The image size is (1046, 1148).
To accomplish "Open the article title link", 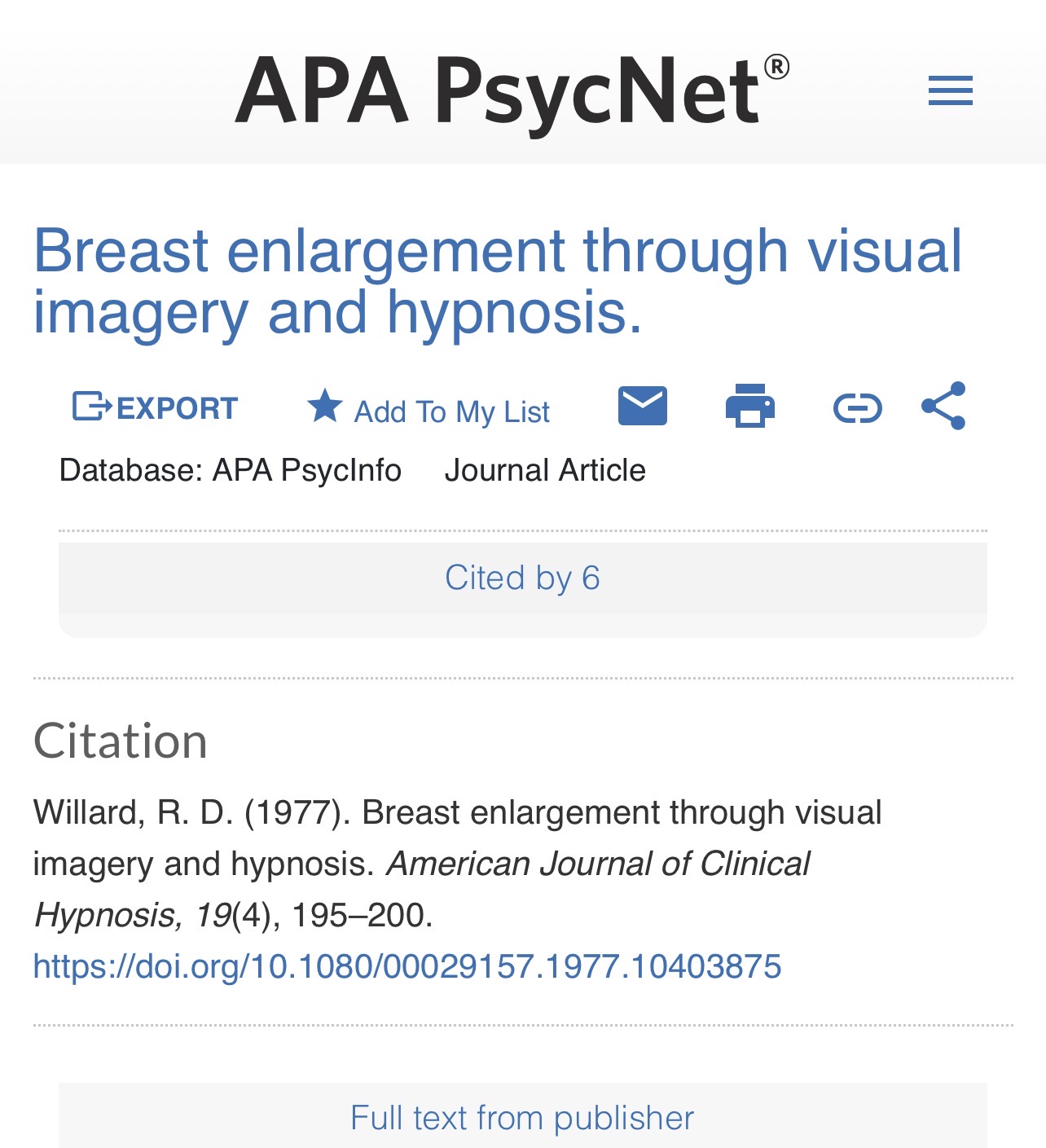I will [498, 281].
